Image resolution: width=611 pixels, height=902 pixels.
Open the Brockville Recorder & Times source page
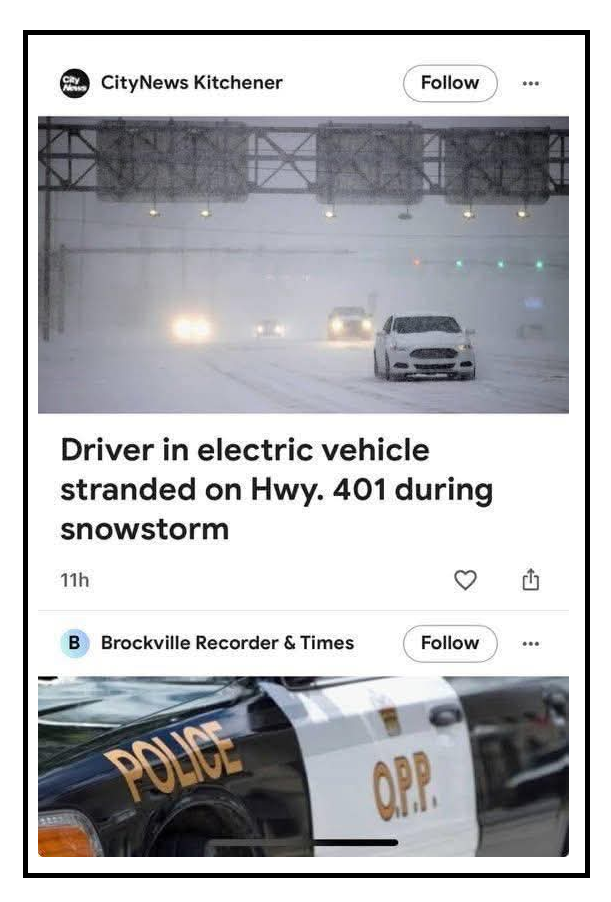pos(226,643)
